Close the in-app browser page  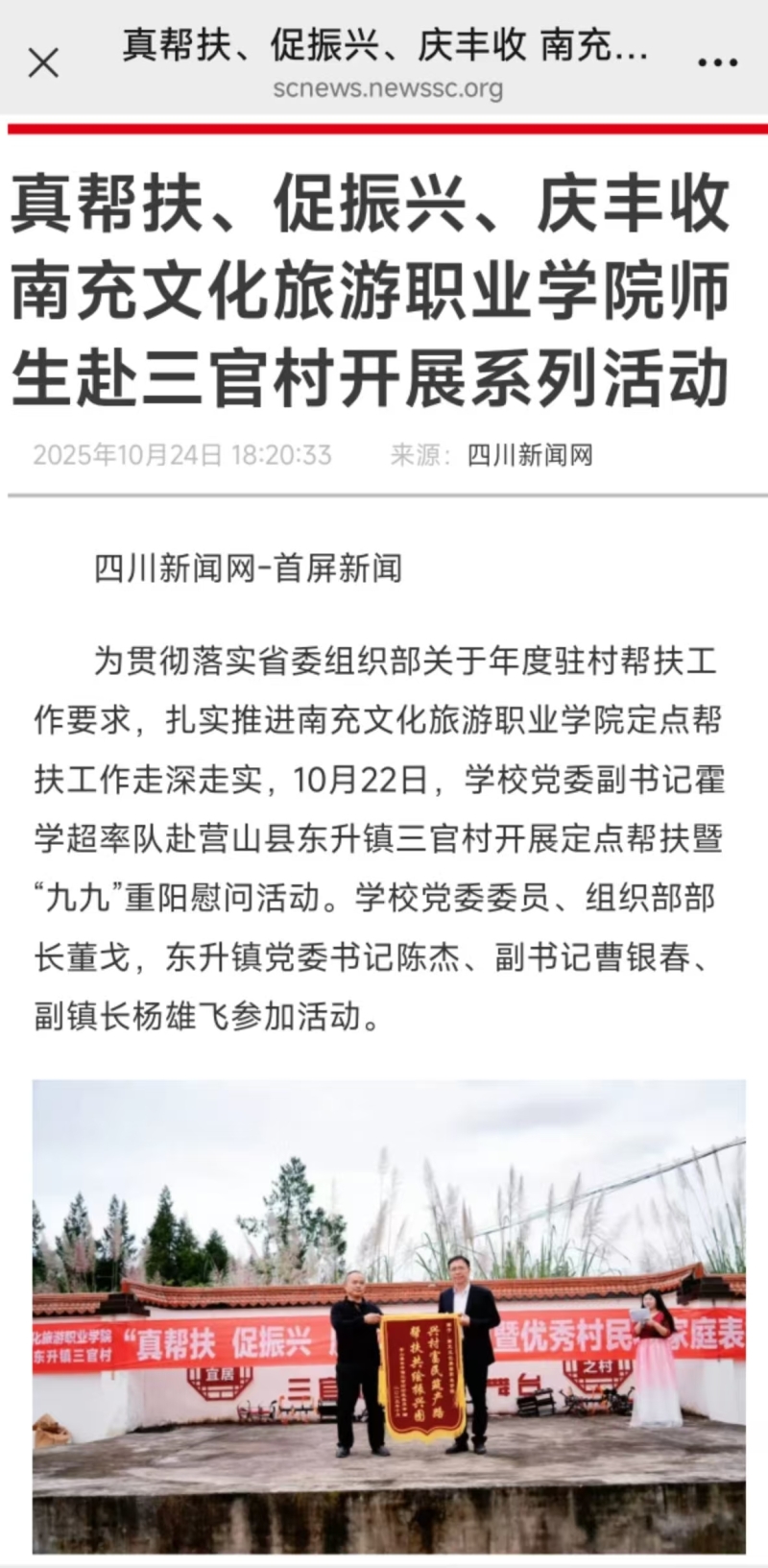coord(43,63)
